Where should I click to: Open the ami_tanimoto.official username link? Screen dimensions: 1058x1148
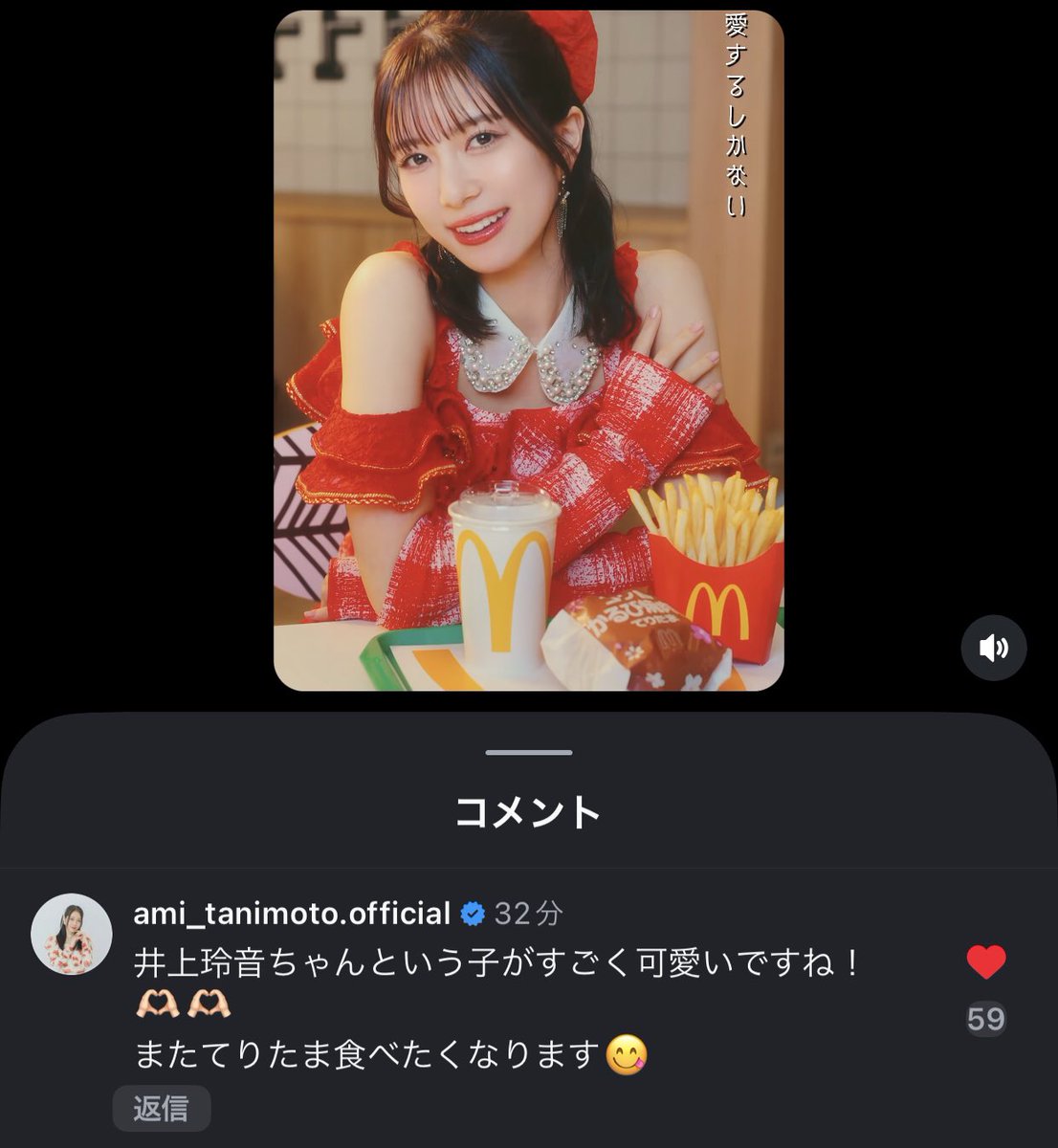[292, 914]
